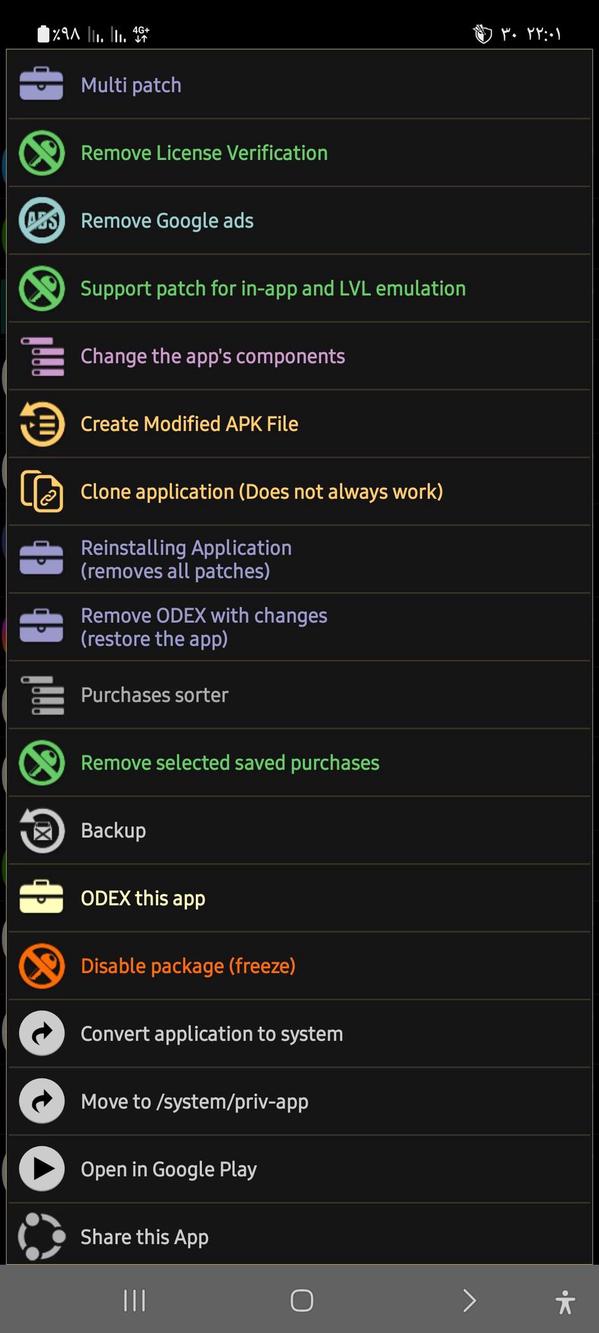Choose Remove Google ads
Screen dimensions: 599x1333
click(299, 221)
